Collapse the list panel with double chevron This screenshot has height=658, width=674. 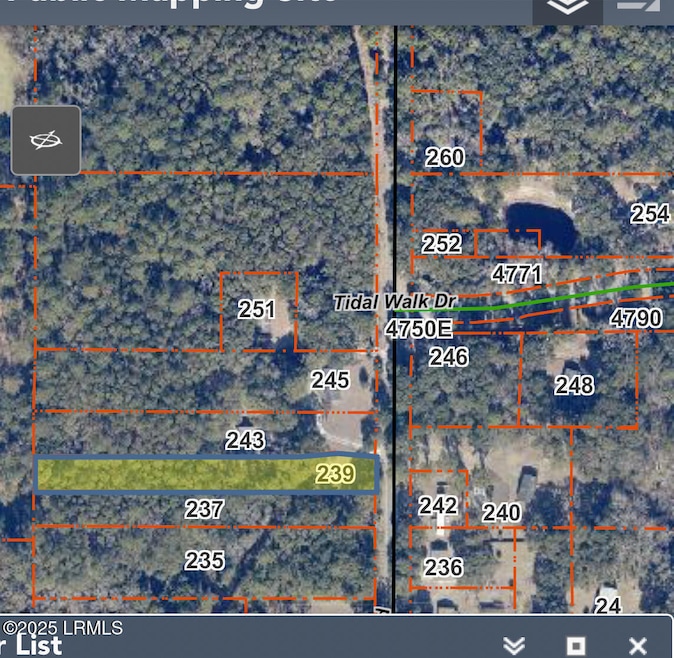514,645
